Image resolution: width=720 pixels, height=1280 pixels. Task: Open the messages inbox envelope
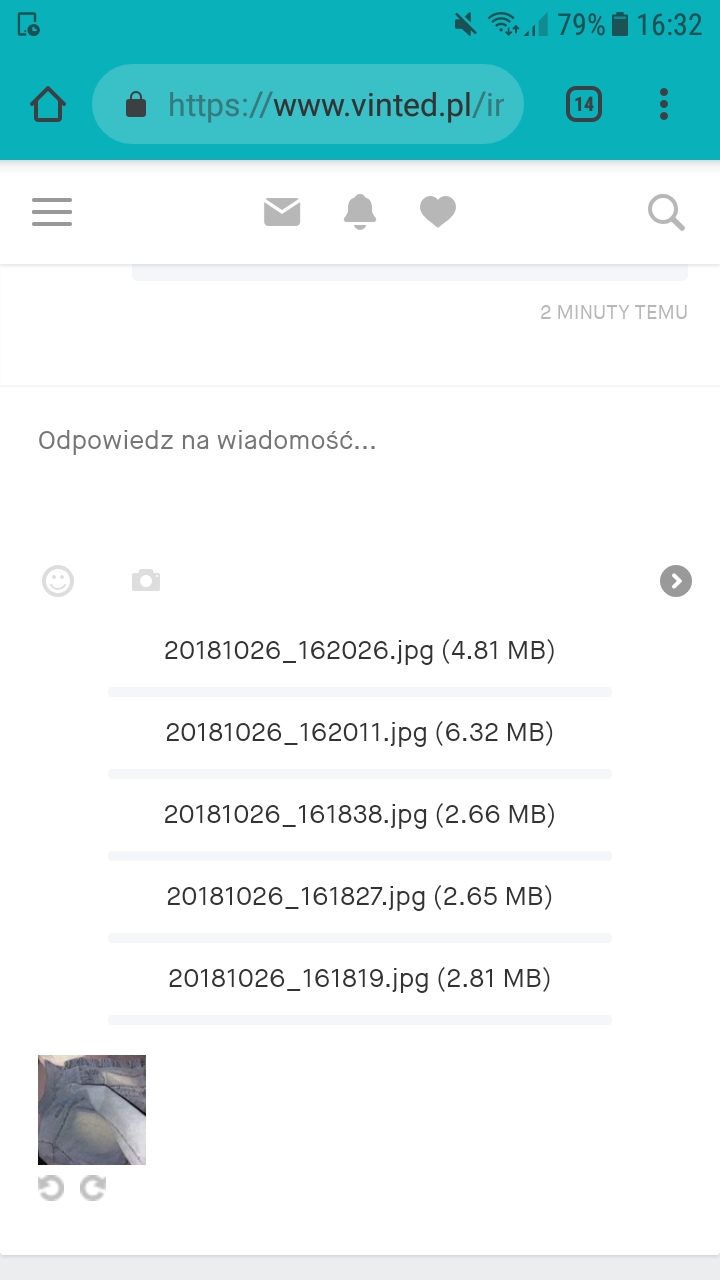282,212
